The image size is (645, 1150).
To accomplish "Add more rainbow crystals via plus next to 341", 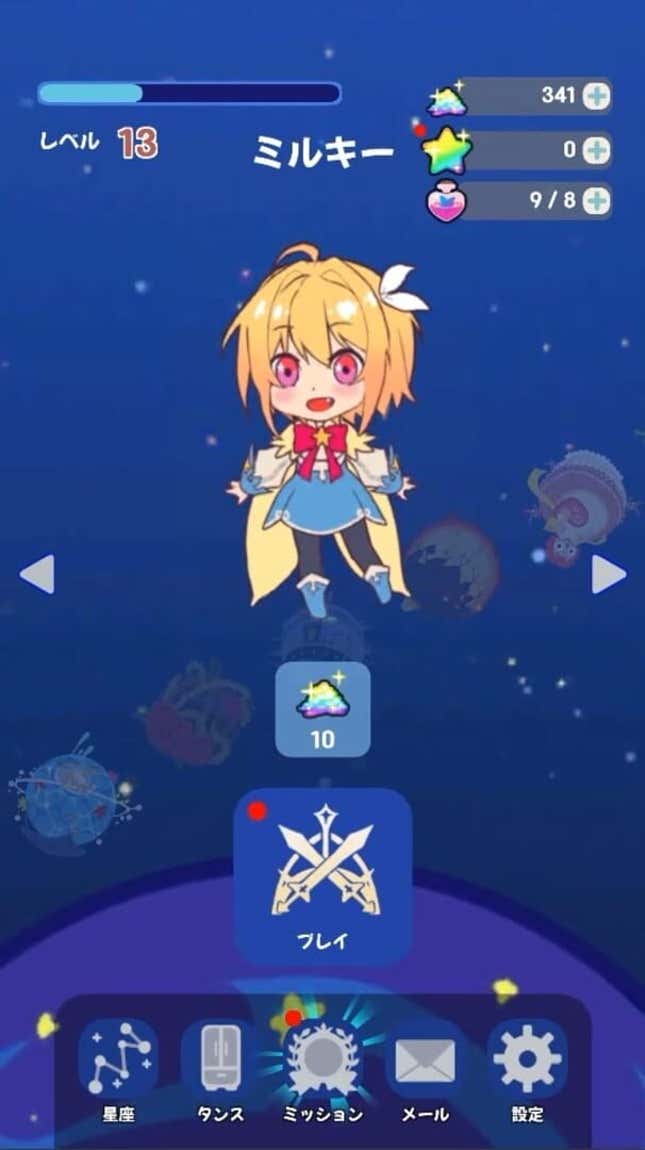I will coord(596,96).
